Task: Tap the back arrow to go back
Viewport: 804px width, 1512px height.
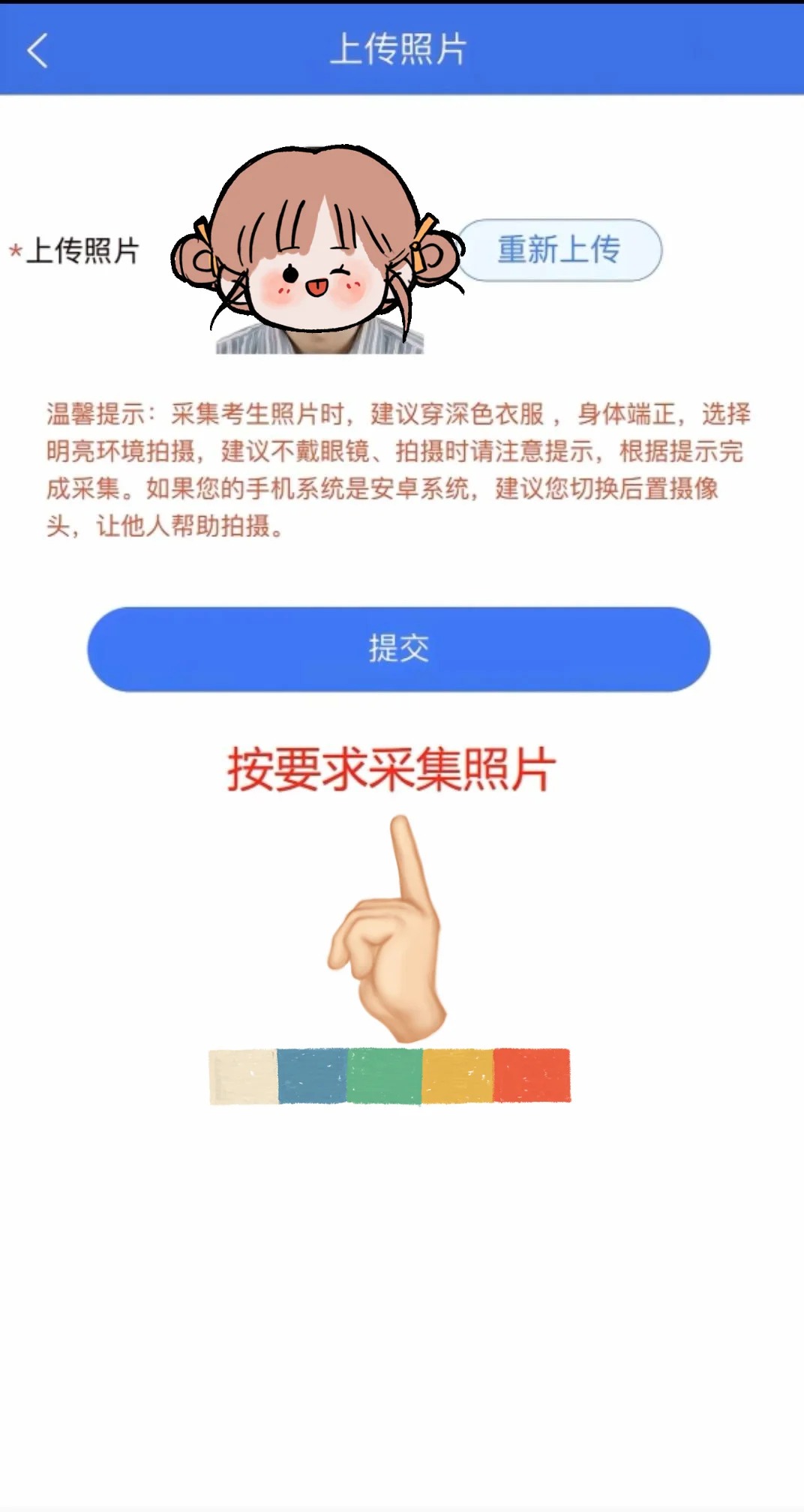Action: [x=37, y=49]
